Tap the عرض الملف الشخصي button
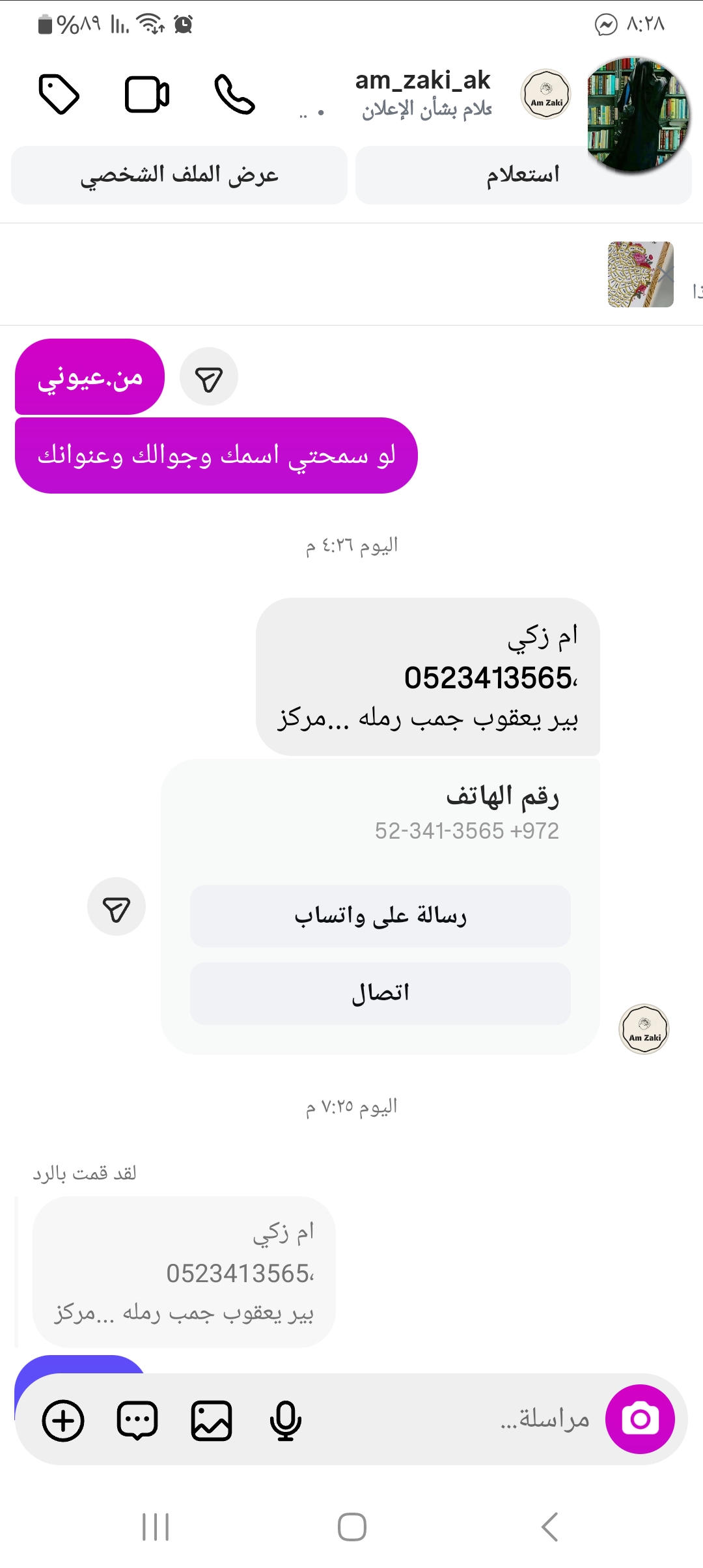 point(179,175)
